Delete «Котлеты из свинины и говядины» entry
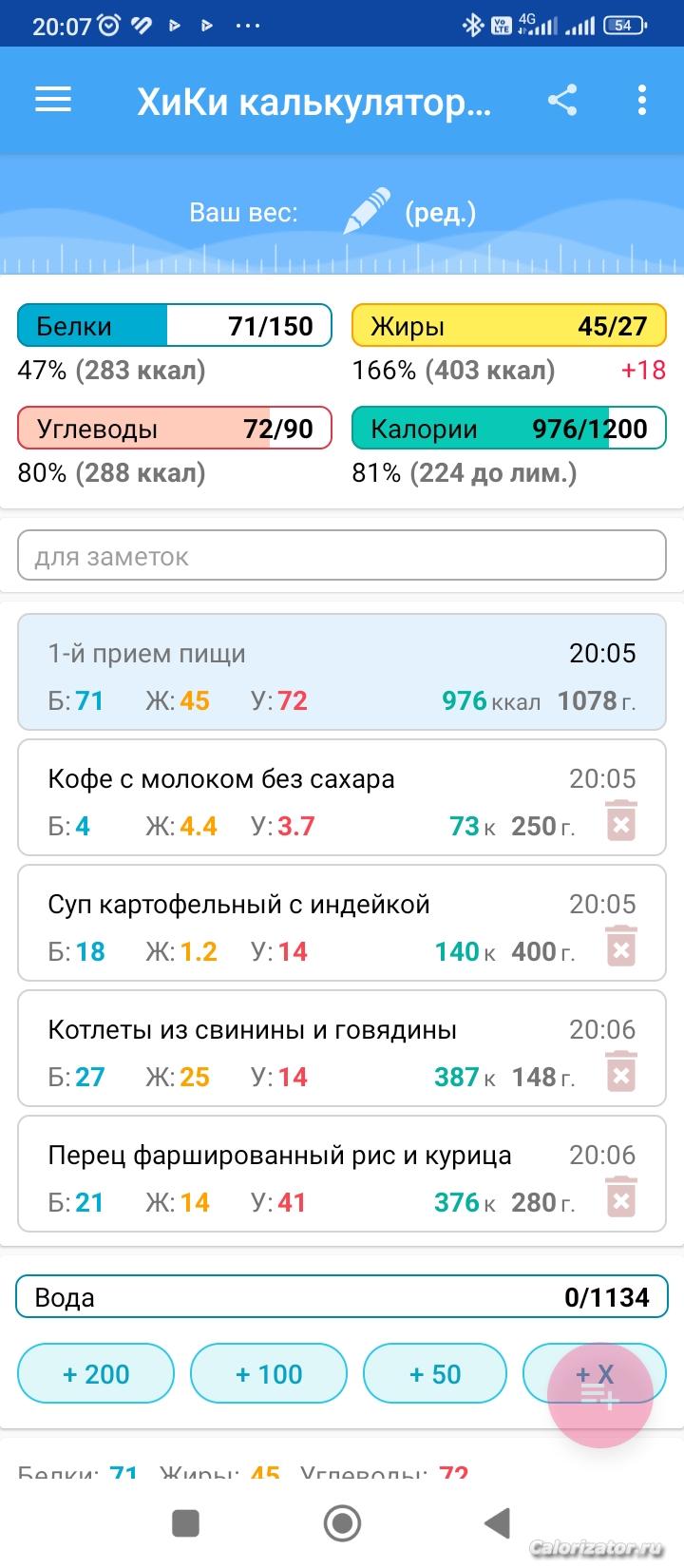684x1568 pixels. [621, 1072]
